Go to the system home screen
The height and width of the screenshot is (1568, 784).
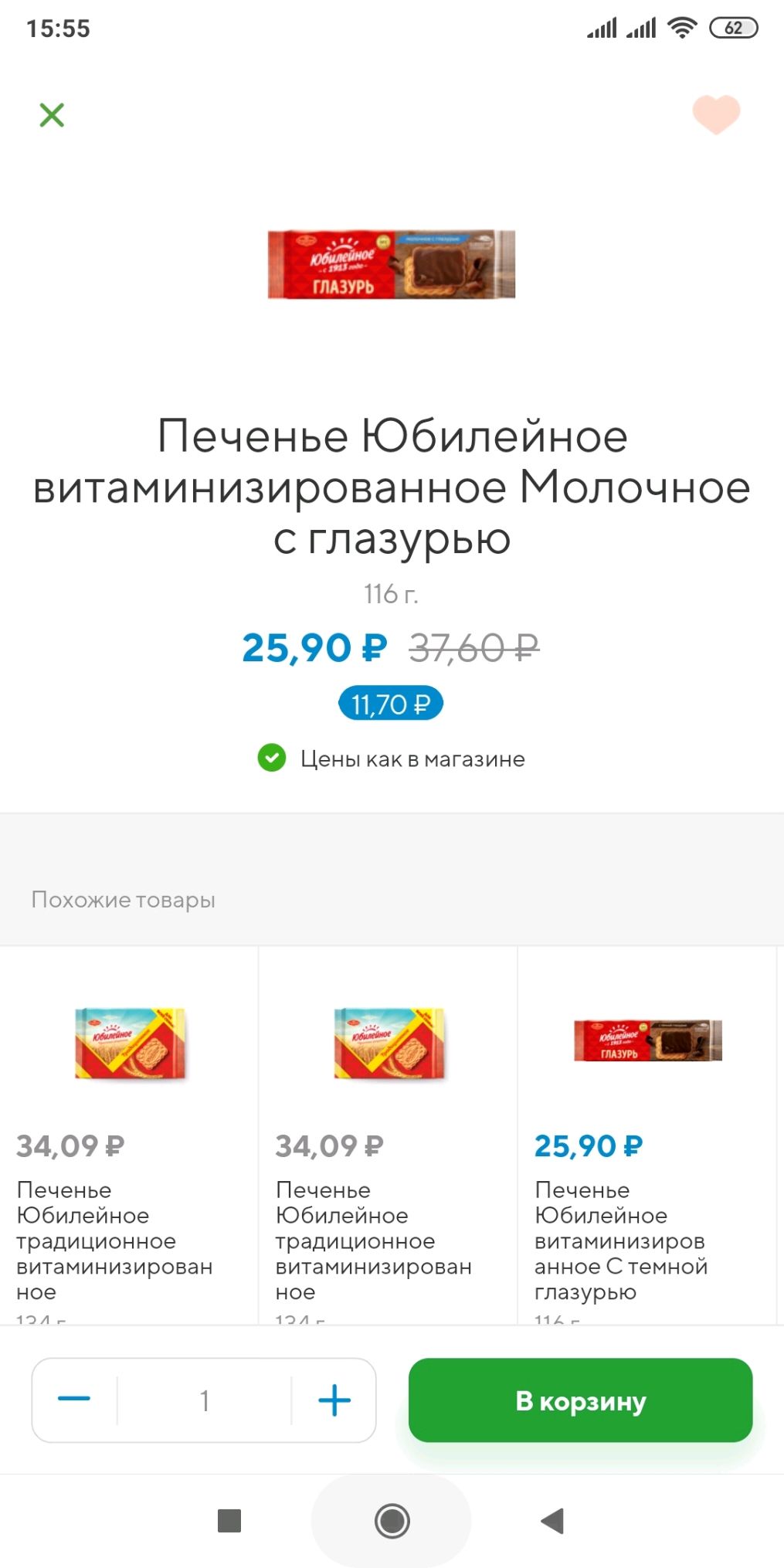pos(392,1521)
